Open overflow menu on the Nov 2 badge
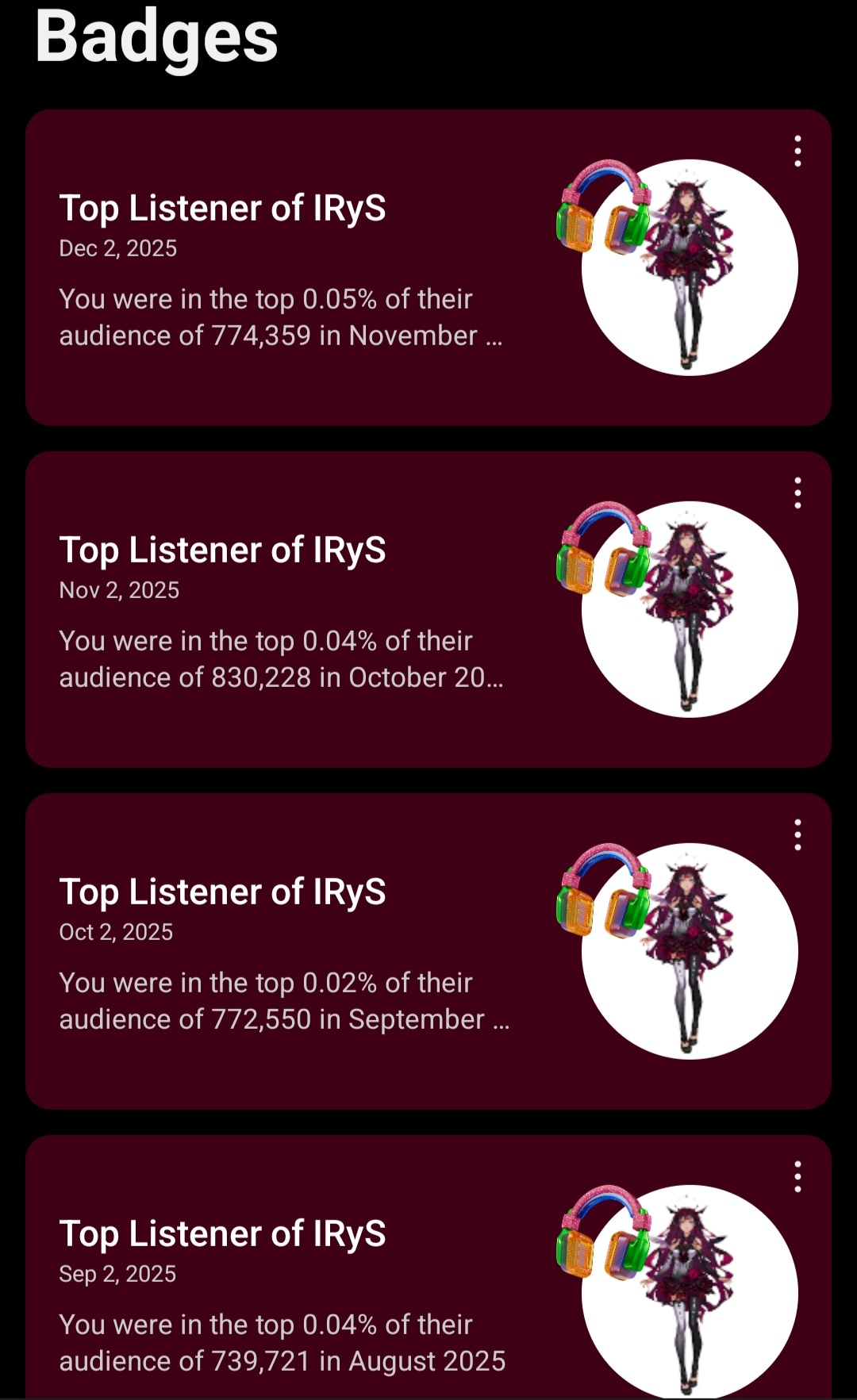The width and height of the screenshot is (857, 1400). click(797, 493)
